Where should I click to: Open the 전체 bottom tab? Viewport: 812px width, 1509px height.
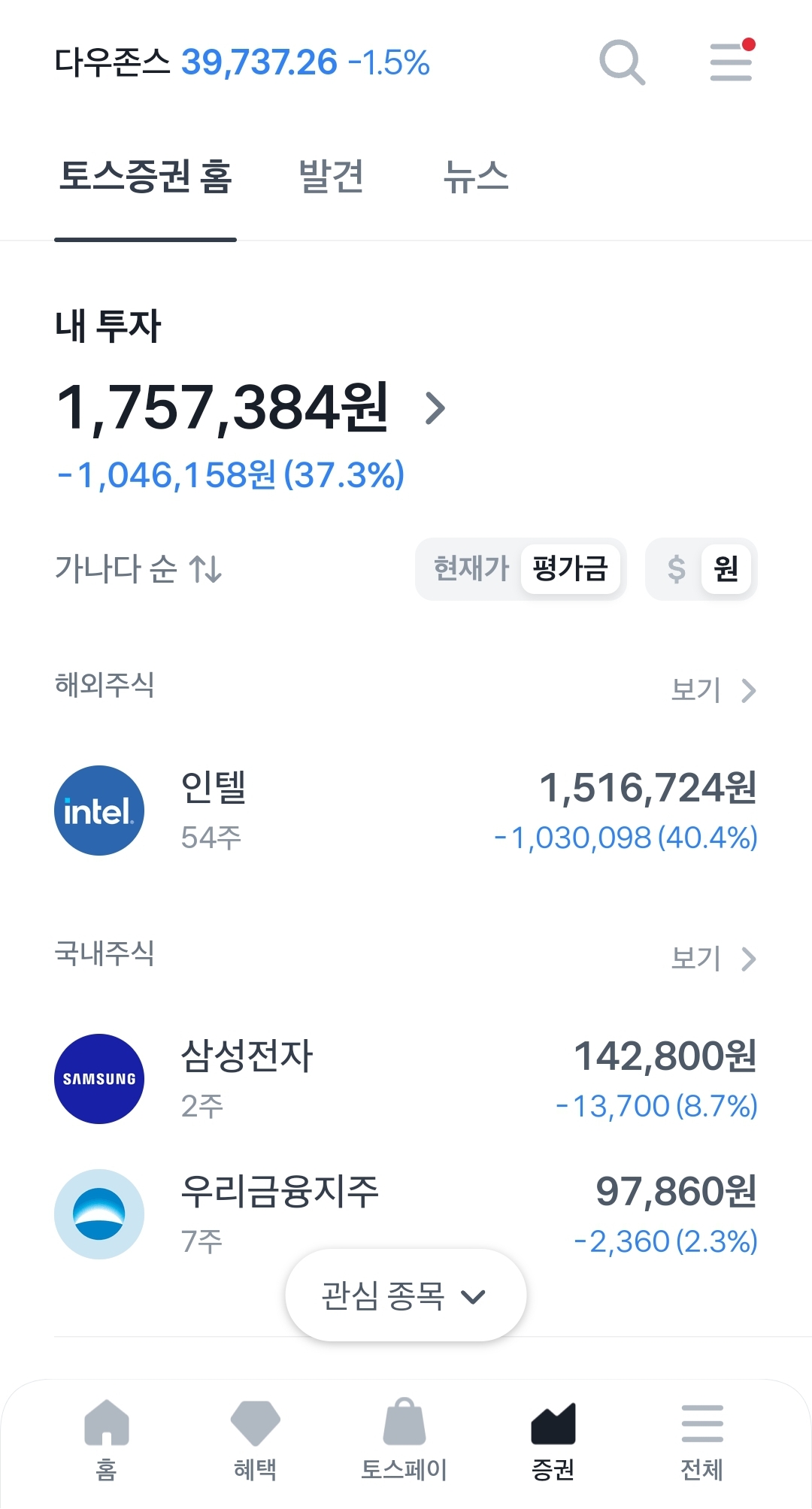pos(702,1441)
